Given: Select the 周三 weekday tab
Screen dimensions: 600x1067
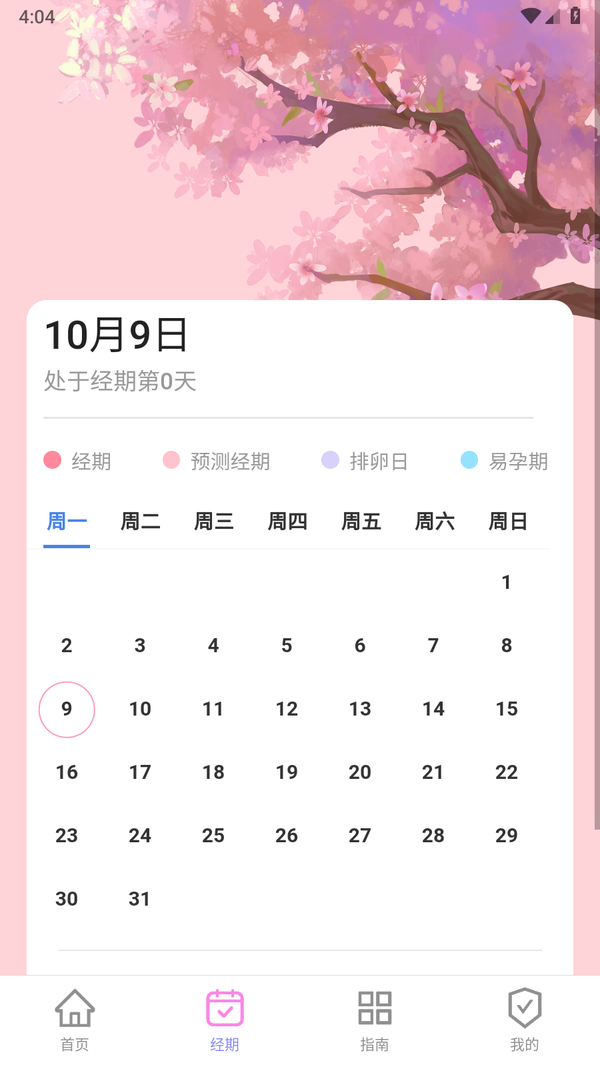Looking at the screenshot, I should [x=213, y=521].
